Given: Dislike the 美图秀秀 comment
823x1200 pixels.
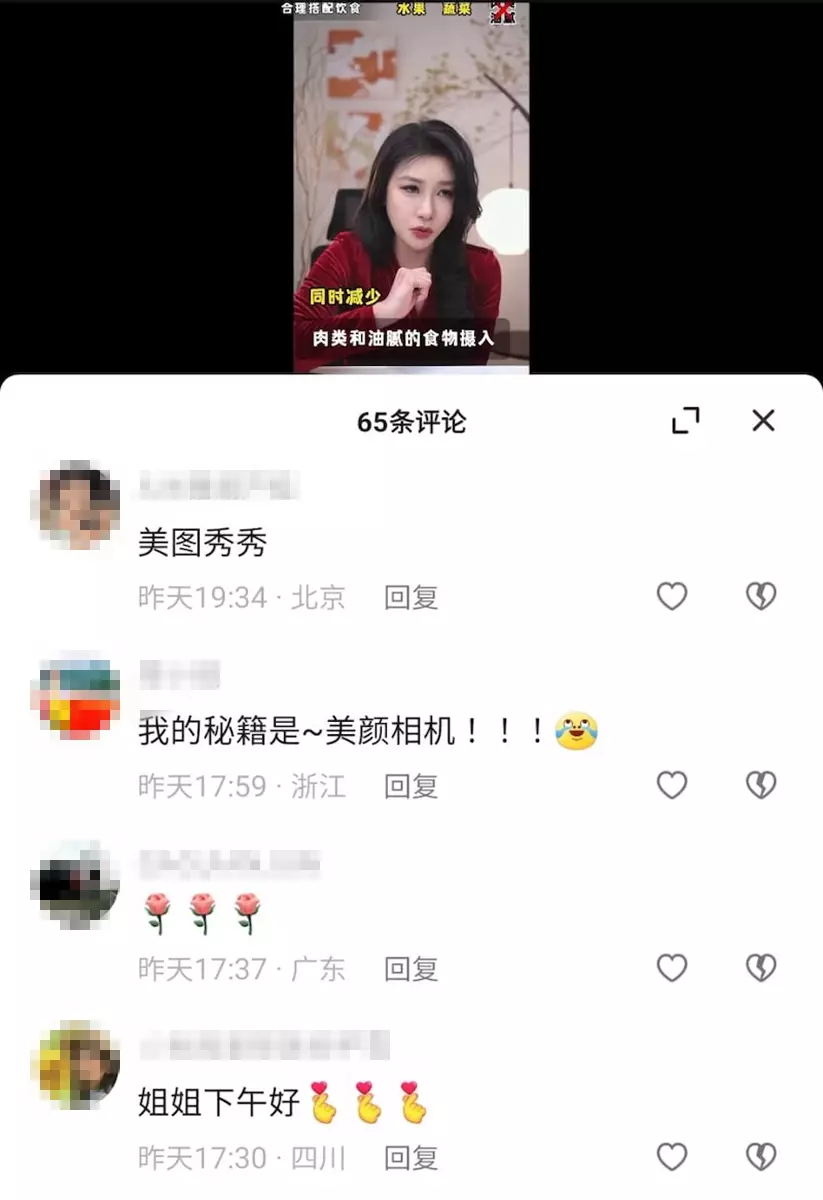Looking at the screenshot, I should pyautogui.click(x=761, y=597).
